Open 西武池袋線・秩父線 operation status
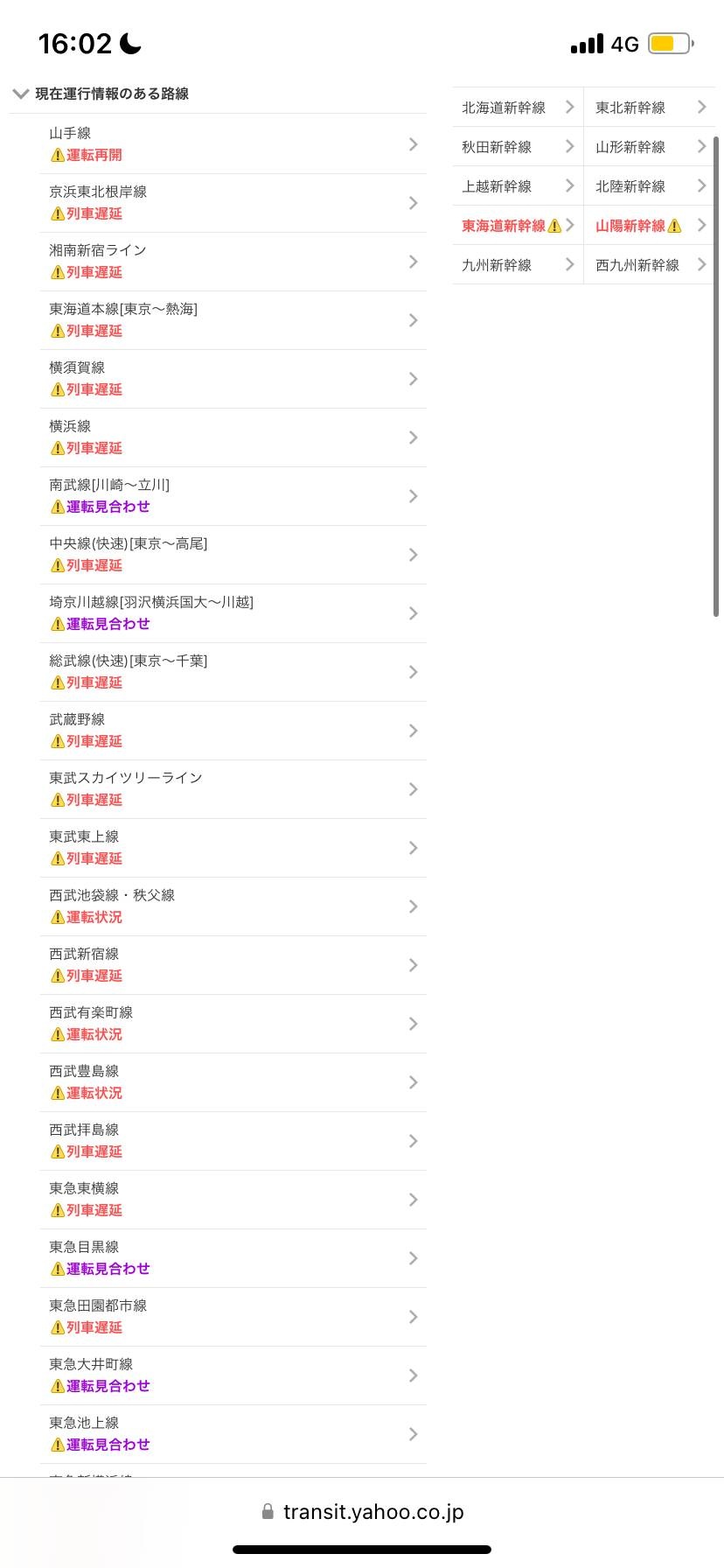 [x=233, y=906]
